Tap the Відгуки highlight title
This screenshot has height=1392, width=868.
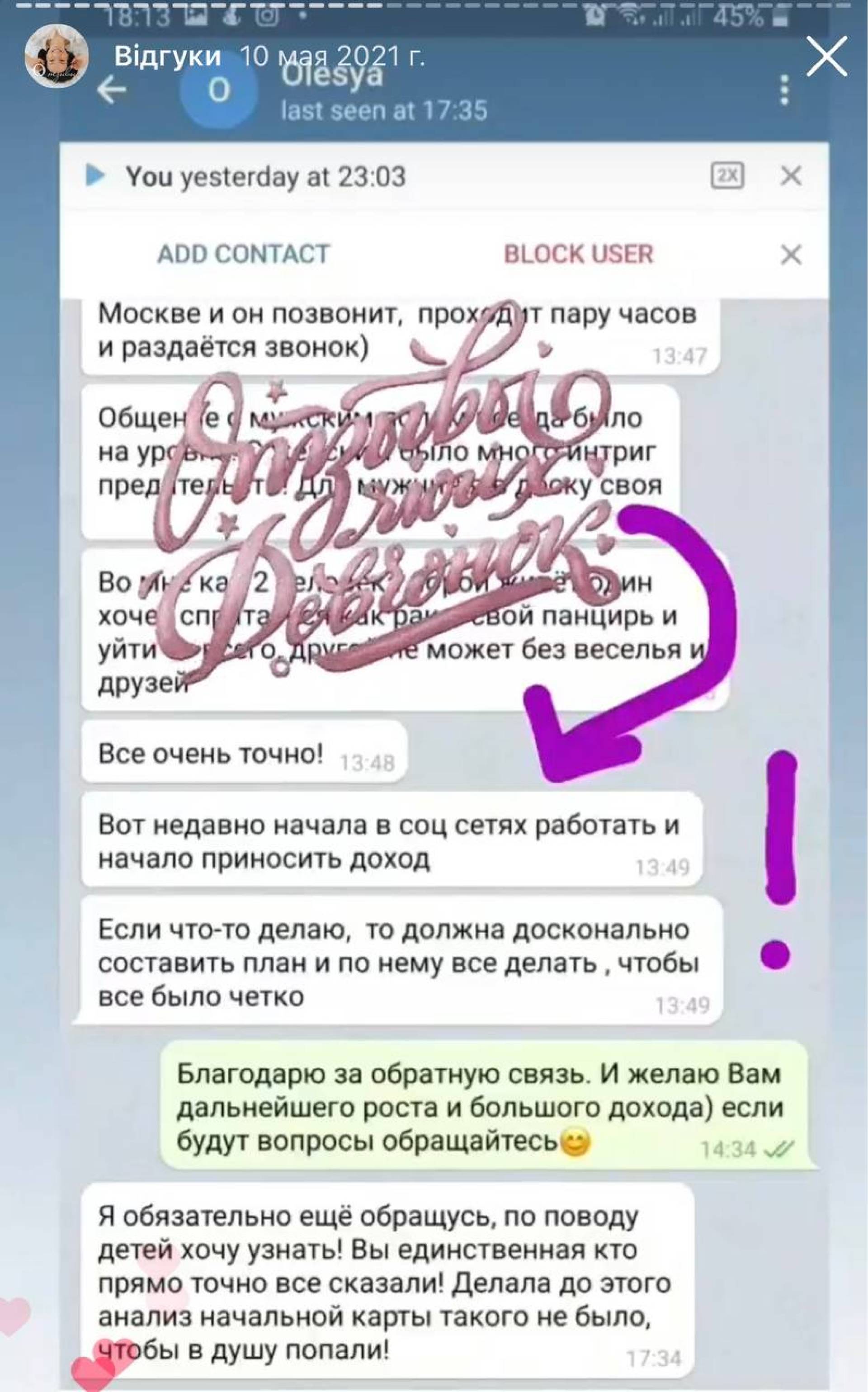pyautogui.click(x=167, y=56)
